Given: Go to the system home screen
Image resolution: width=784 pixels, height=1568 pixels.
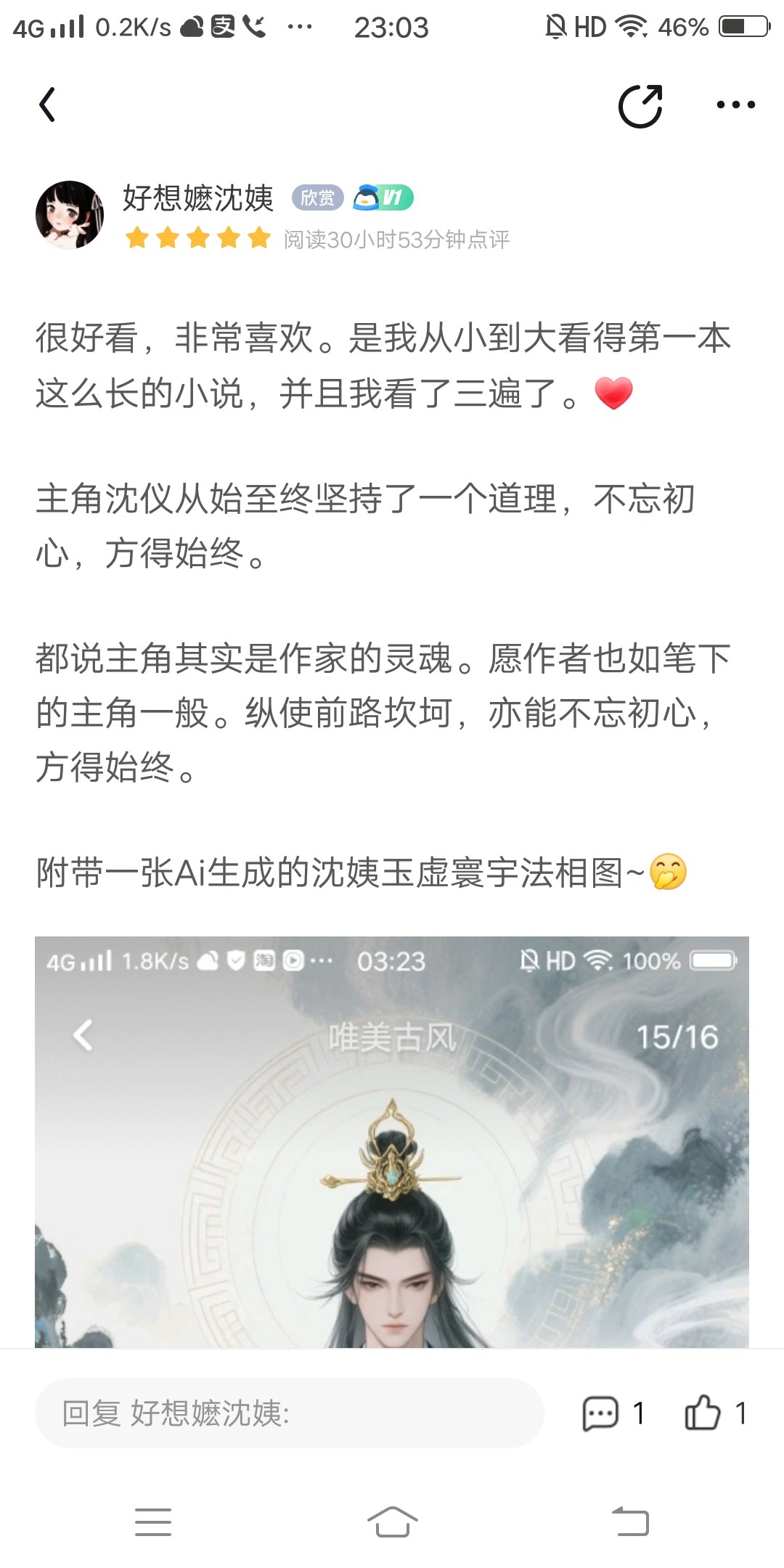Looking at the screenshot, I should [x=392, y=1522].
